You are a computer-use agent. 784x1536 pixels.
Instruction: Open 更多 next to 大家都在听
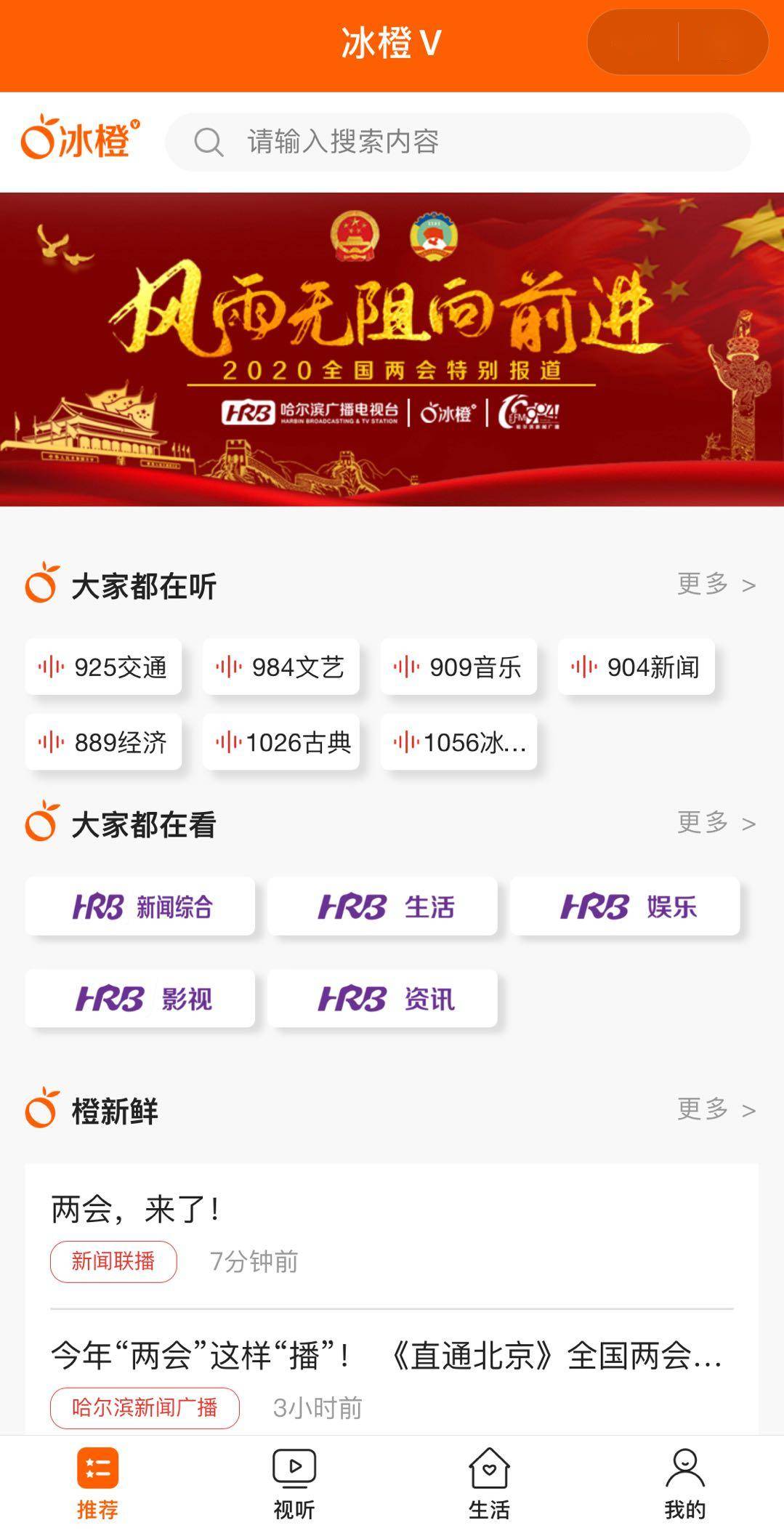coord(716,584)
